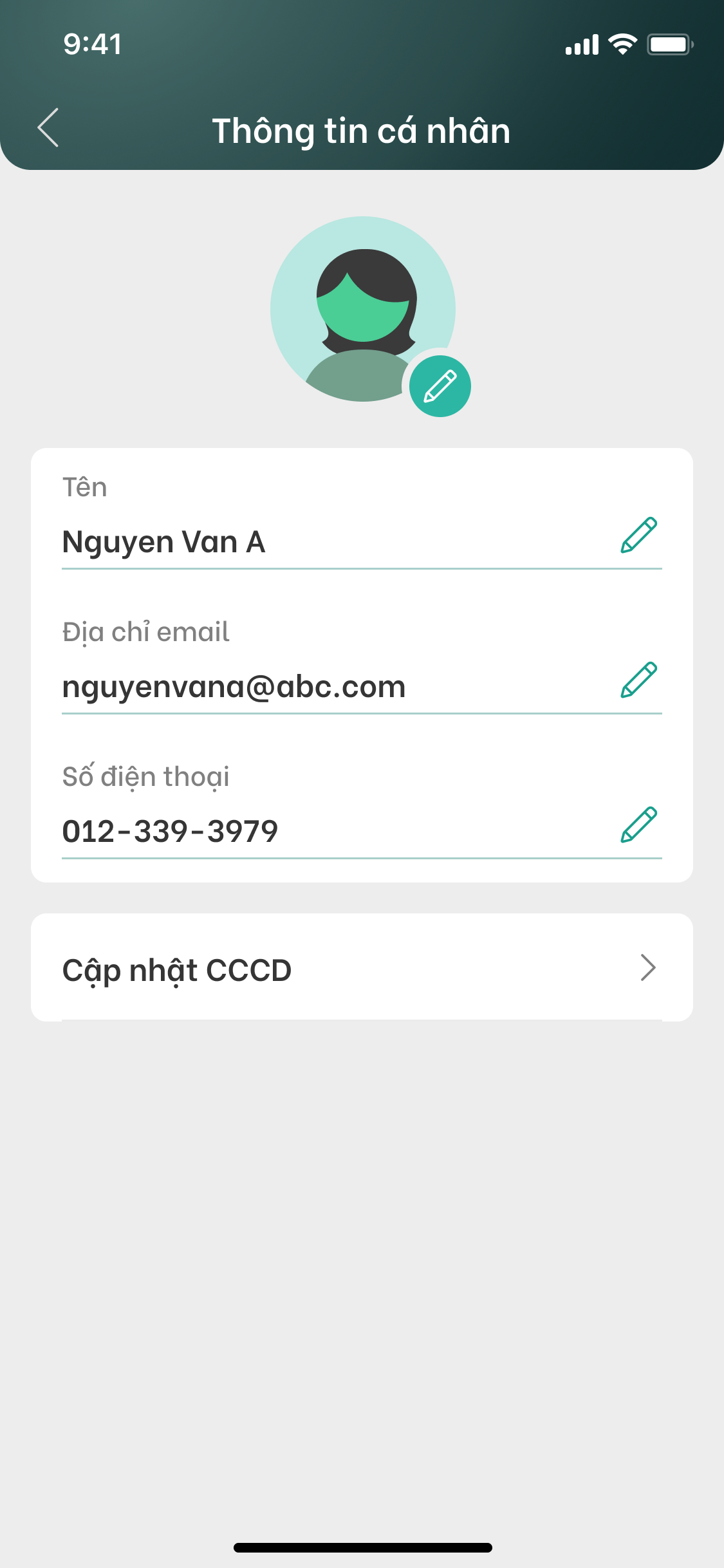This screenshot has width=724, height=1568.
Task: Edit the Địa chỉ email pencil icon
Action: pyautogui.click(x=638, y=680)
